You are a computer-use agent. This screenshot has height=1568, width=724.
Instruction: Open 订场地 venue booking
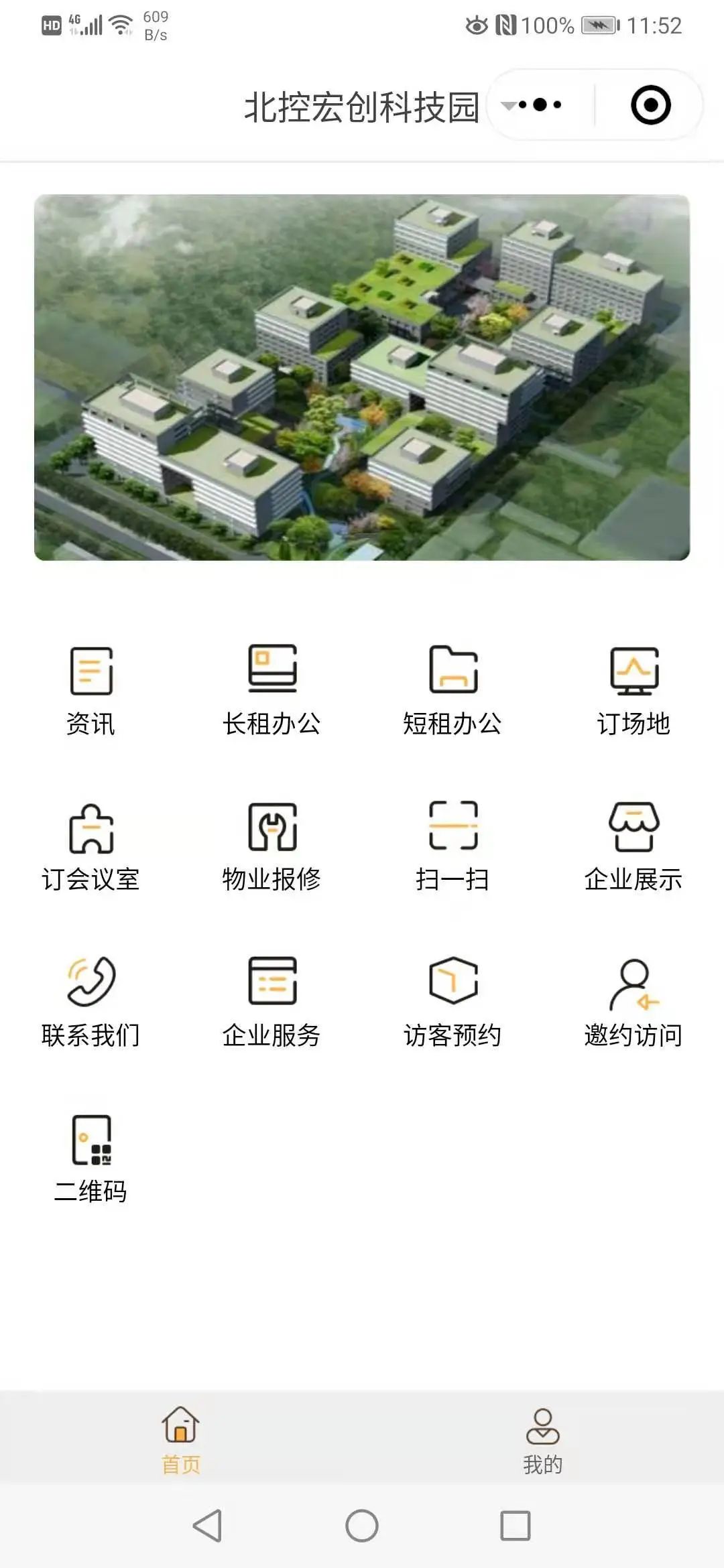tap(634, 690)
